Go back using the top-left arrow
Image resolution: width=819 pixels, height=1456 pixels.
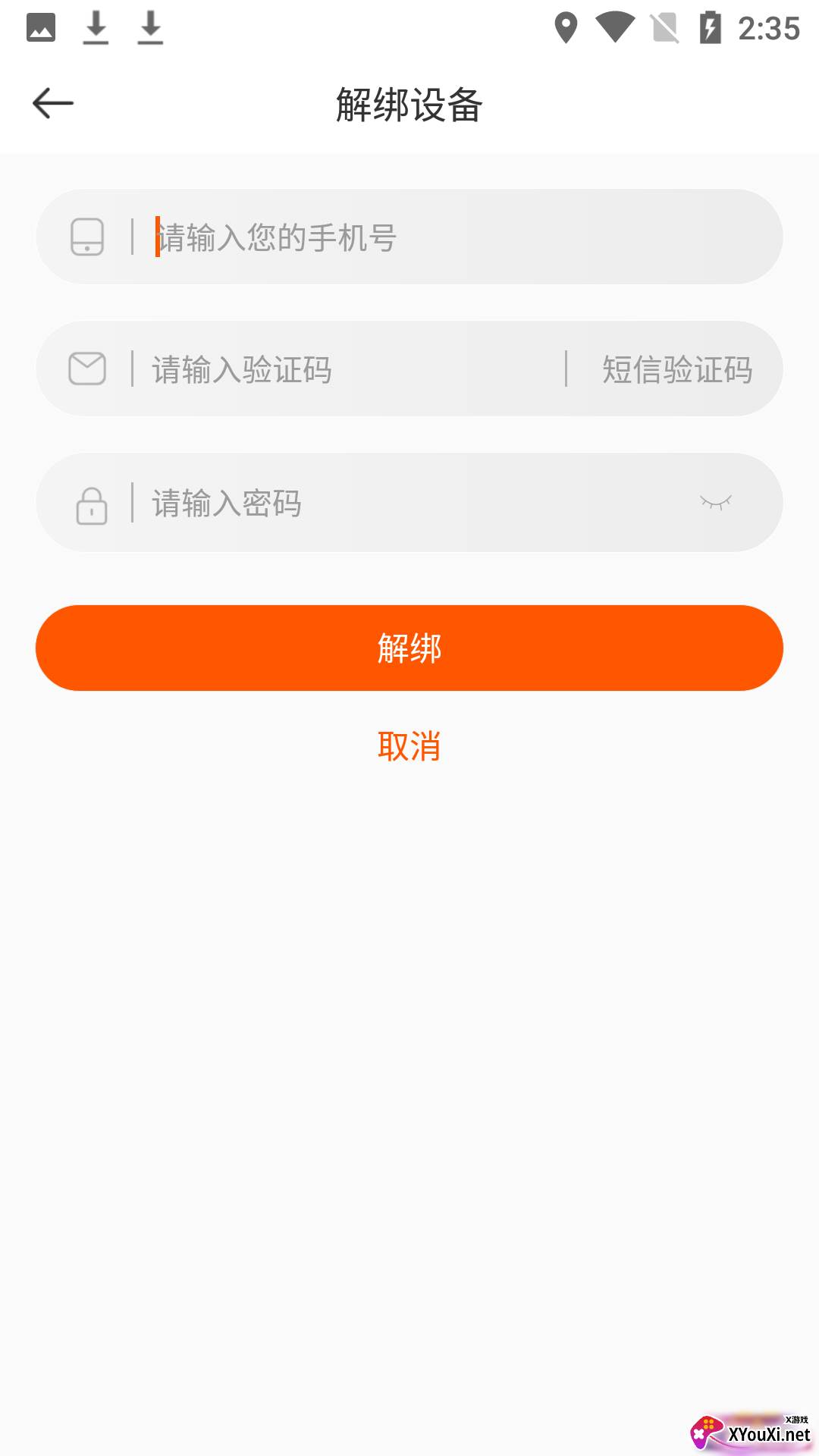[x=53, y=103]
